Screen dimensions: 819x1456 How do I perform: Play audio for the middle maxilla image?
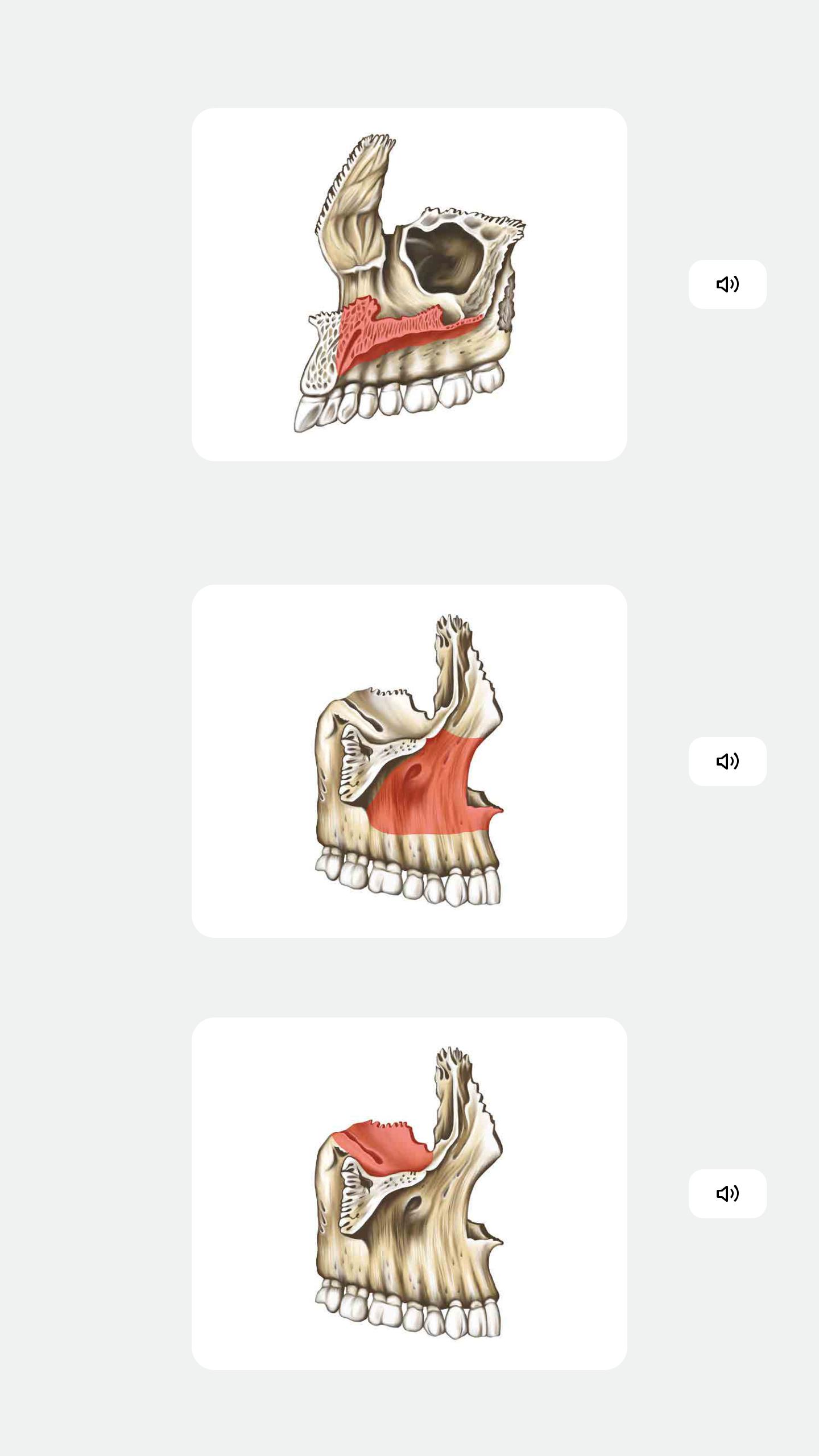pos(727,761)
